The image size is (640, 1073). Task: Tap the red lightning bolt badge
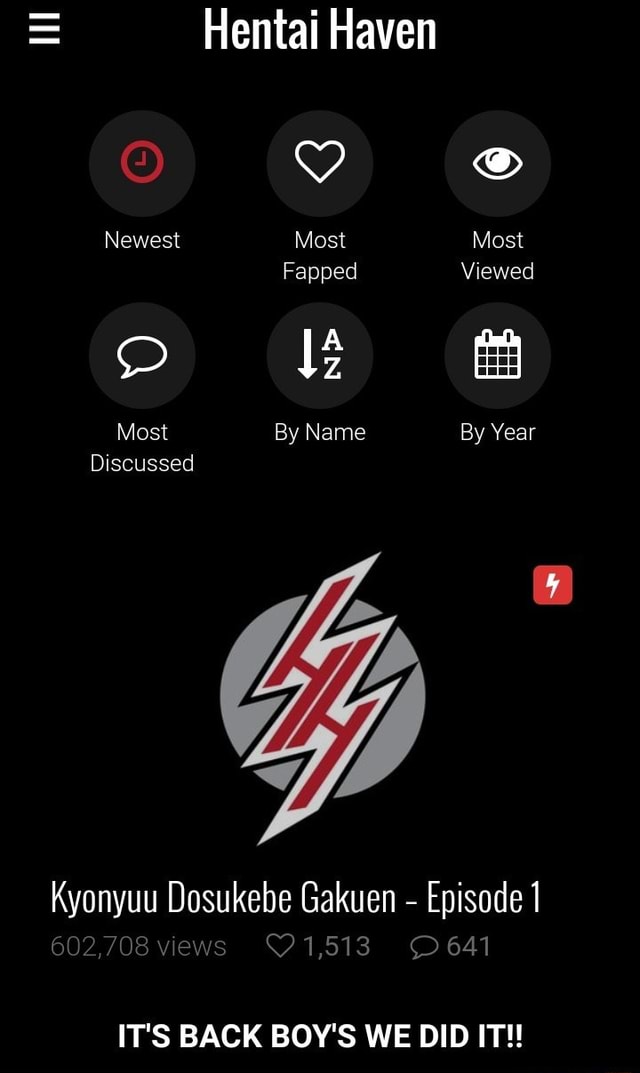(x=552, y=585)
